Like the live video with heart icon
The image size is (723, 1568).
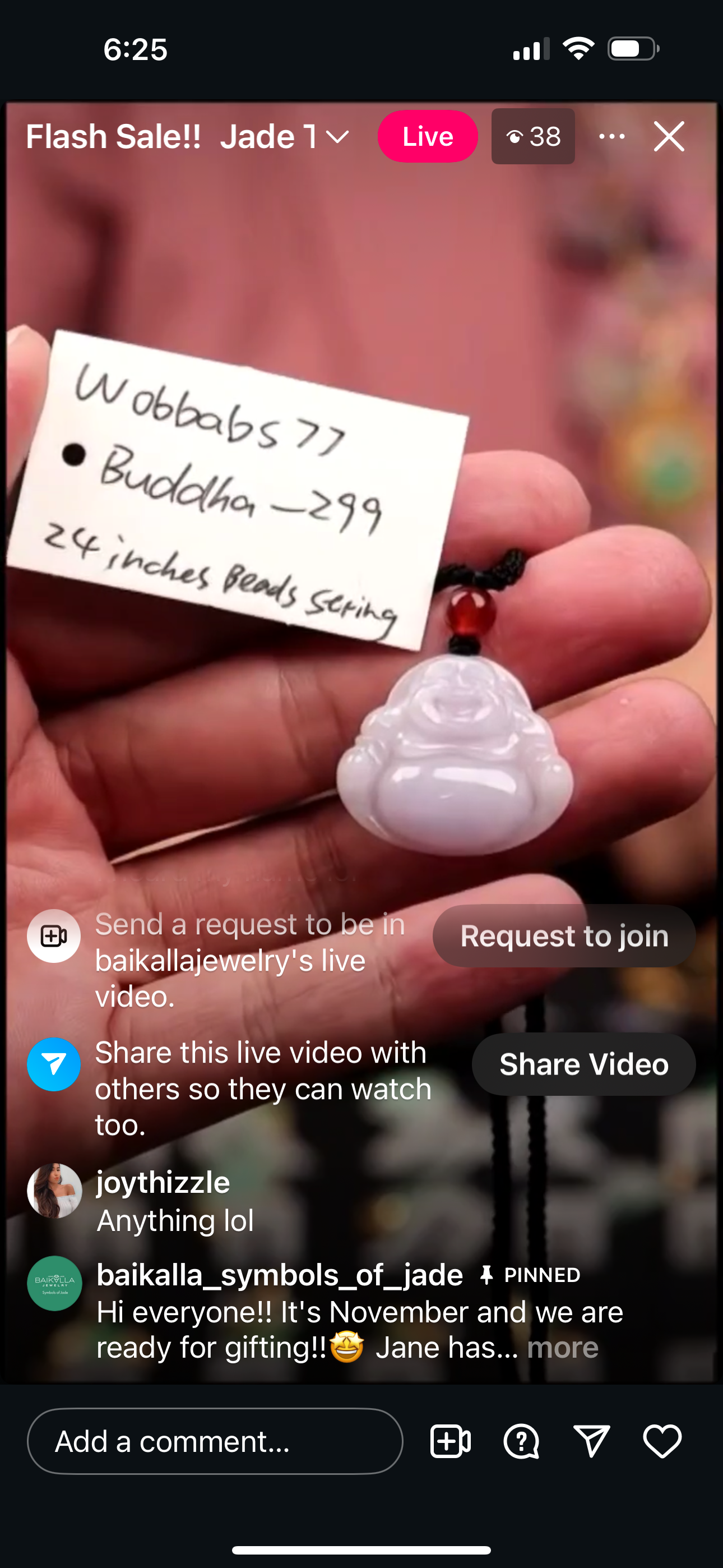click(662, 1441)
